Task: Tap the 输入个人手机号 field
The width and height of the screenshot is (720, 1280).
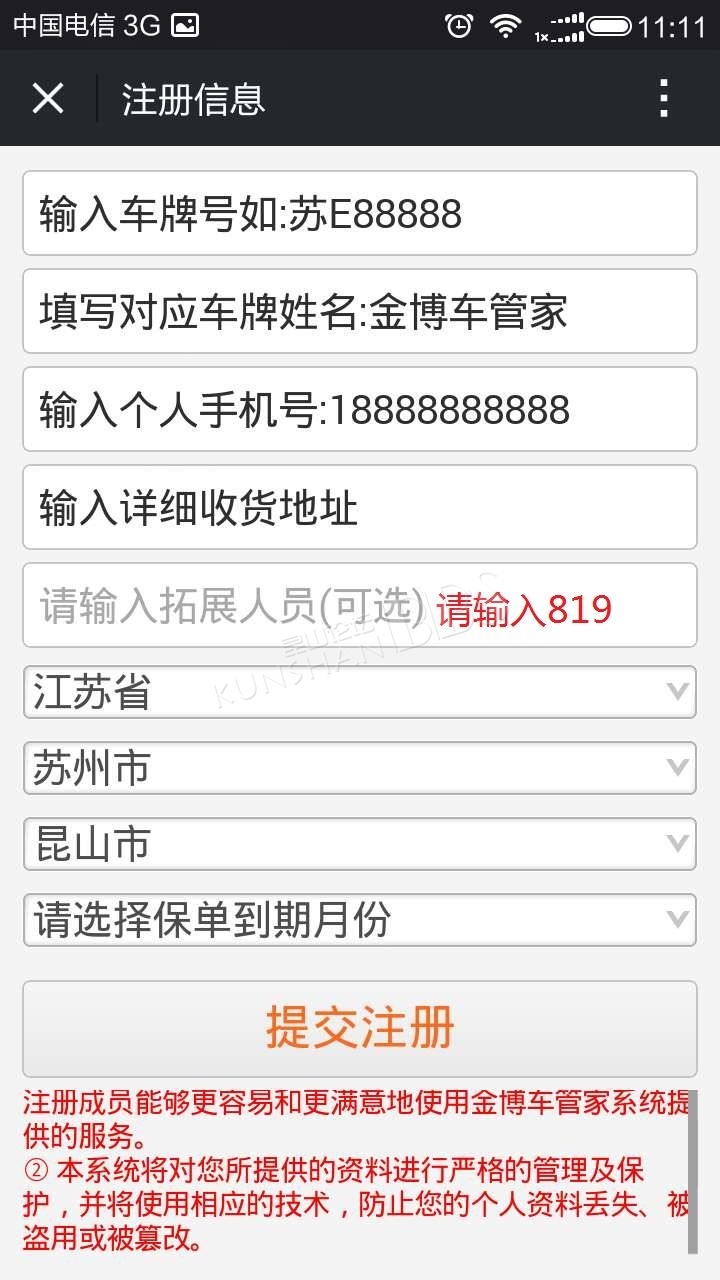Action: pos(359,409)
